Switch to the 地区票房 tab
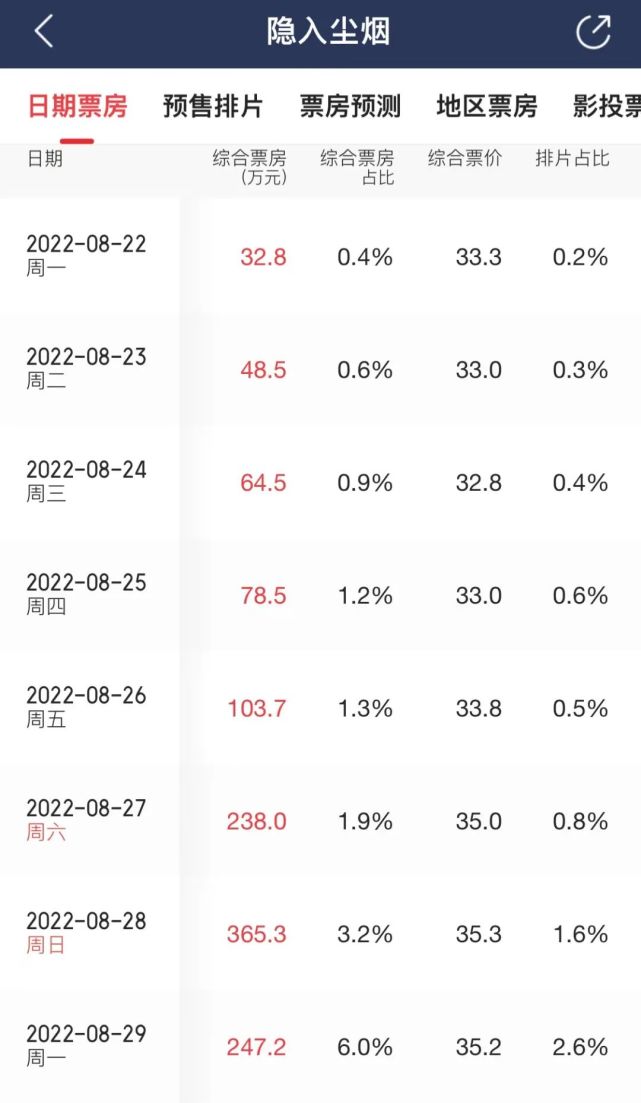 (x=486, y=106)
